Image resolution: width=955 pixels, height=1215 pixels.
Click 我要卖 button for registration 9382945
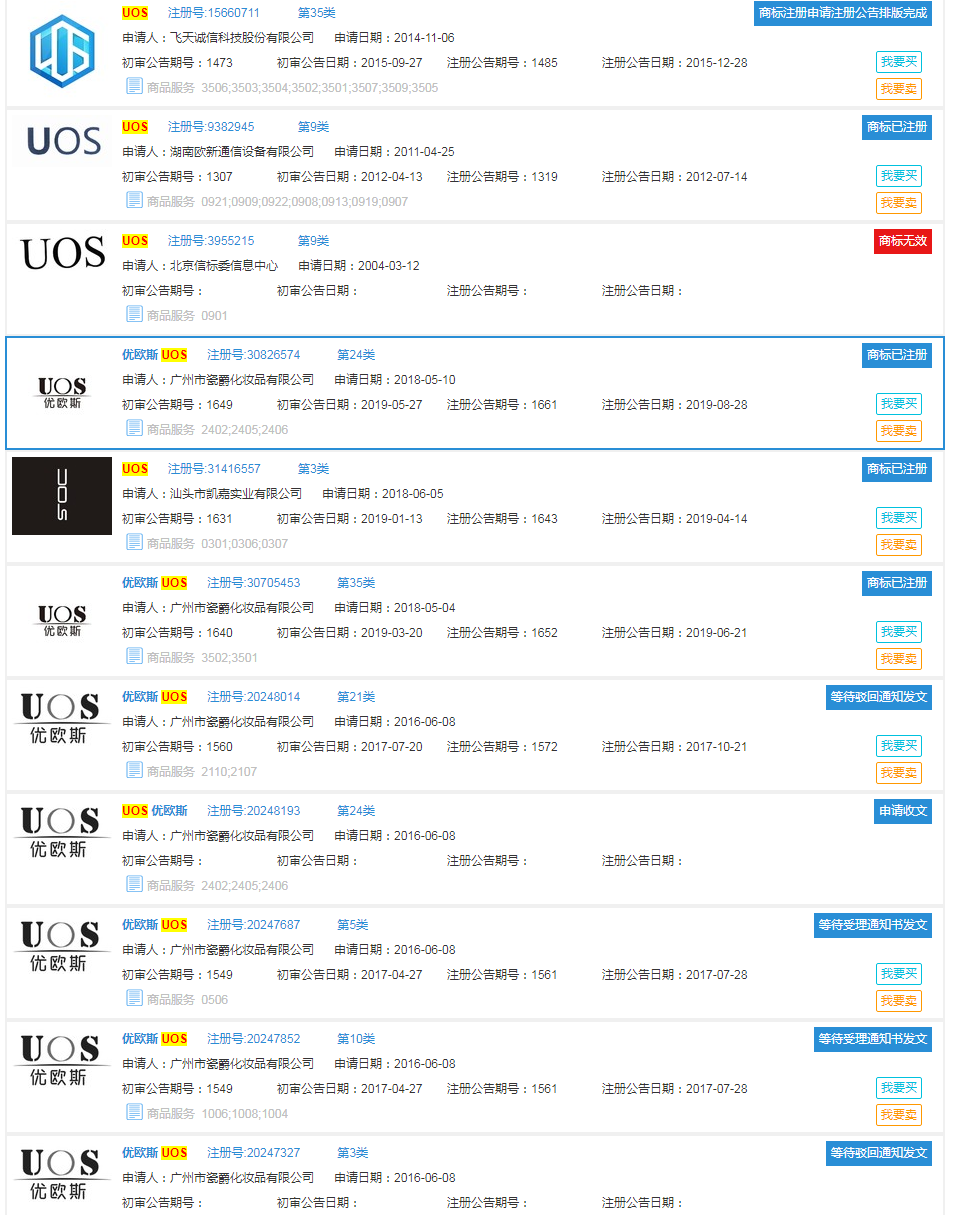898,202
